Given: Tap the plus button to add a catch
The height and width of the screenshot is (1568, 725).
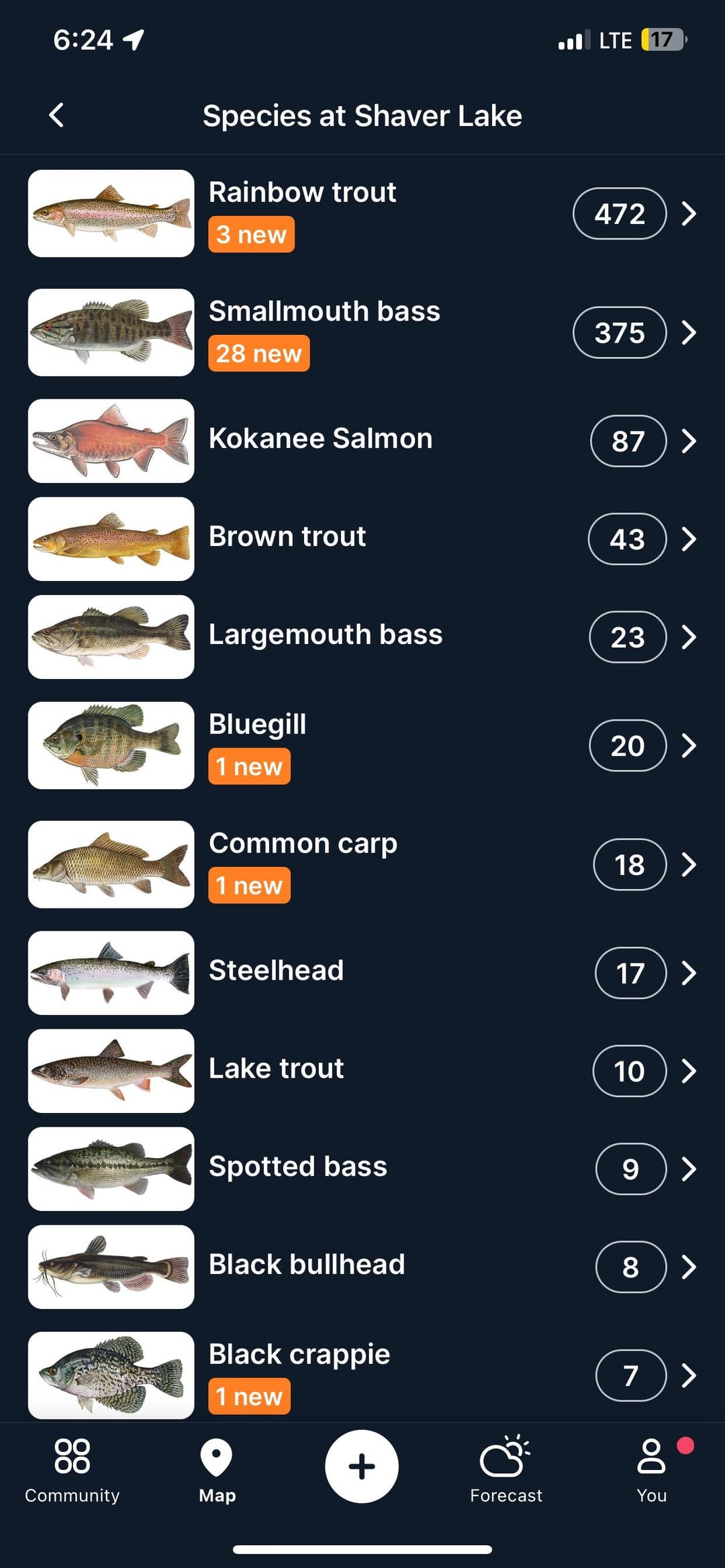Looking at the screenshot, I should click(362, 1466).
